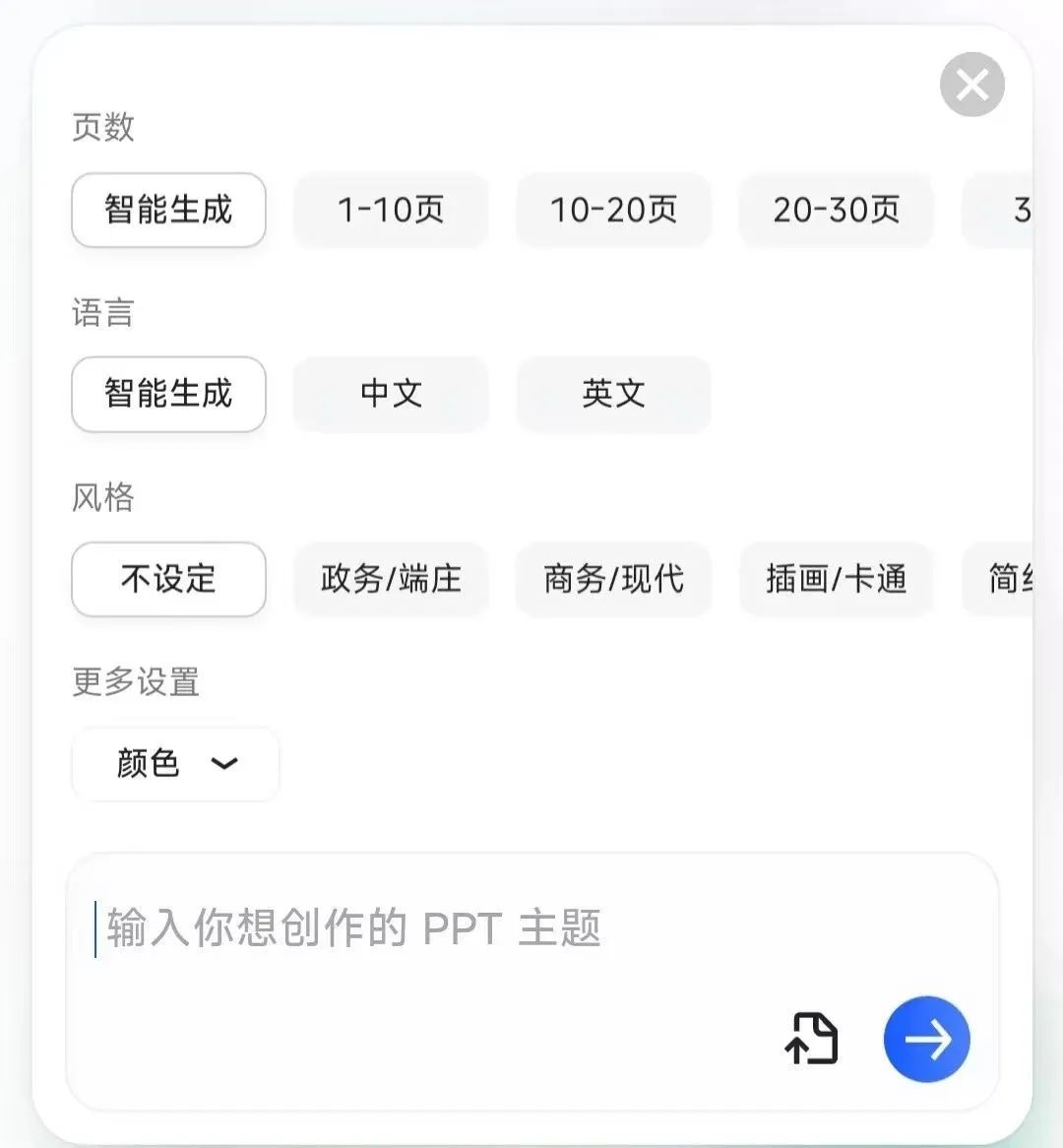Choose 英文 as the language

click(612, 395)
